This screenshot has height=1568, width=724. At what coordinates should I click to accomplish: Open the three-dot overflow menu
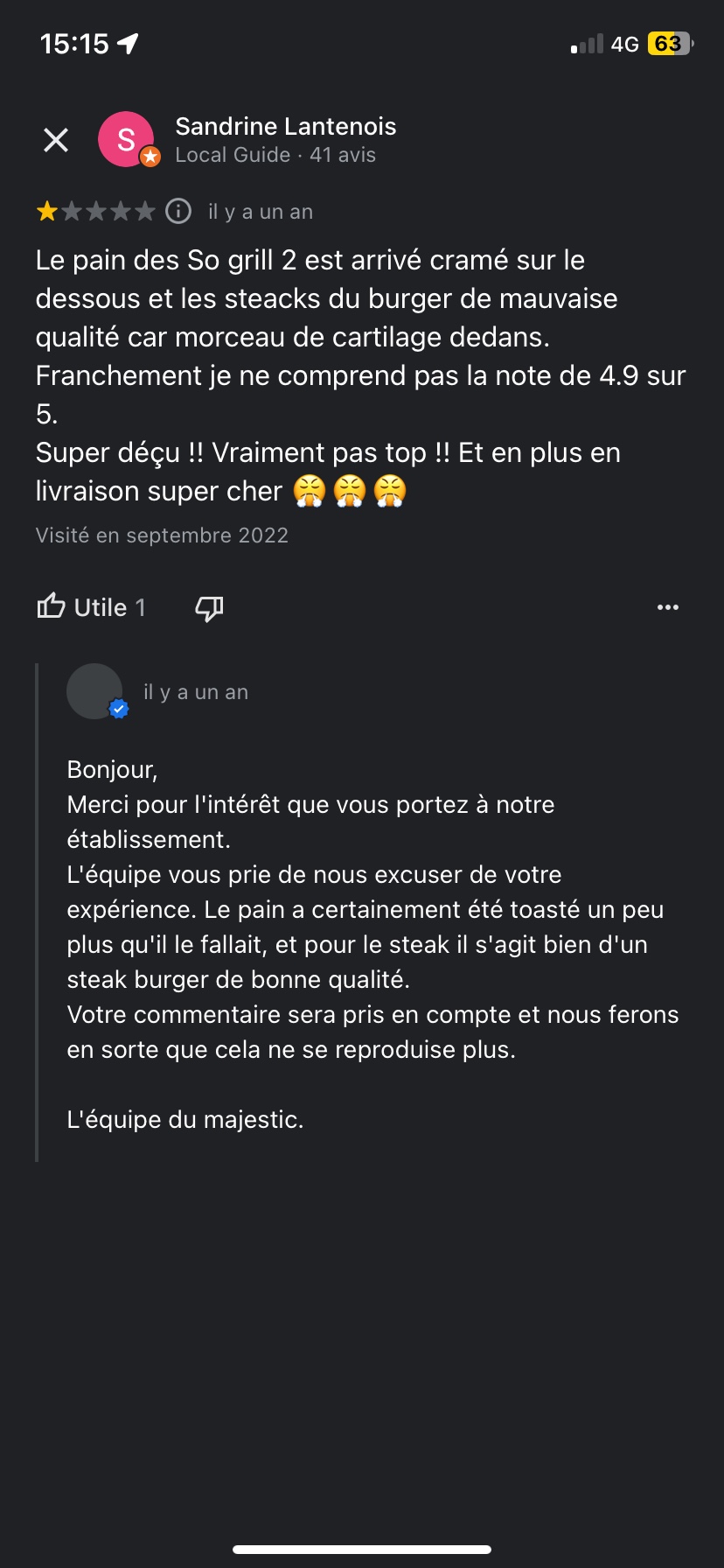(668, 607)
